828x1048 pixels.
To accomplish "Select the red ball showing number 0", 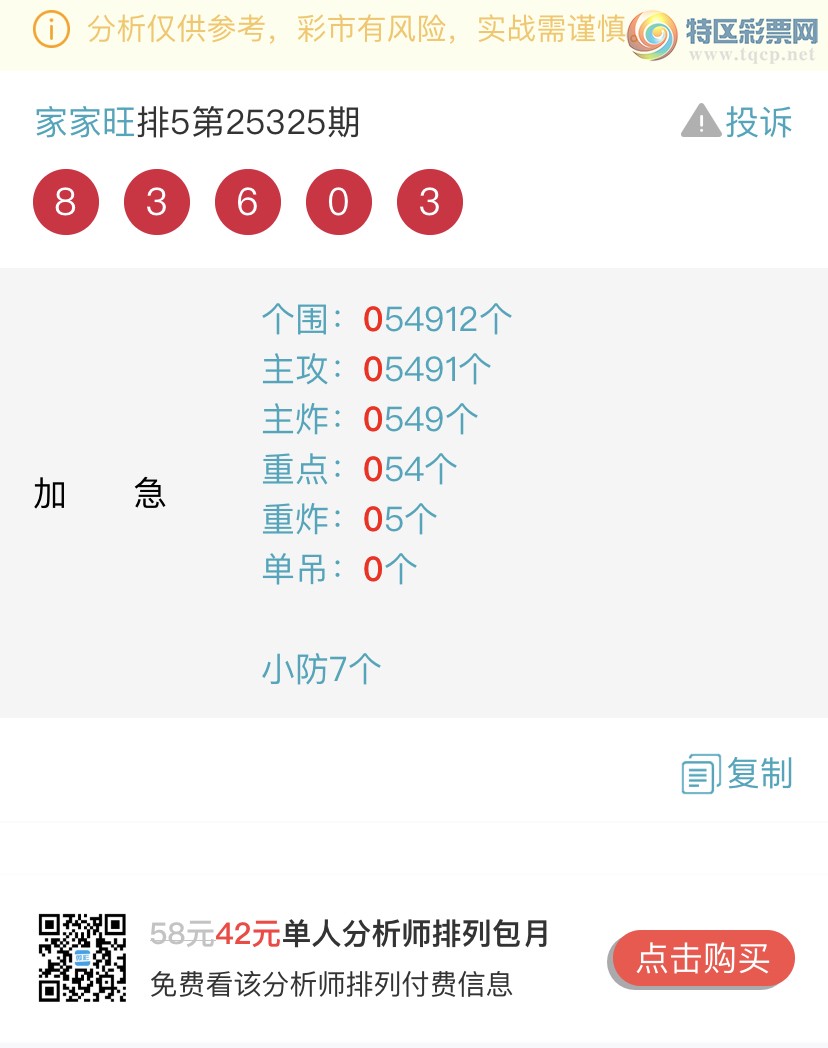I will coord(339,201).
